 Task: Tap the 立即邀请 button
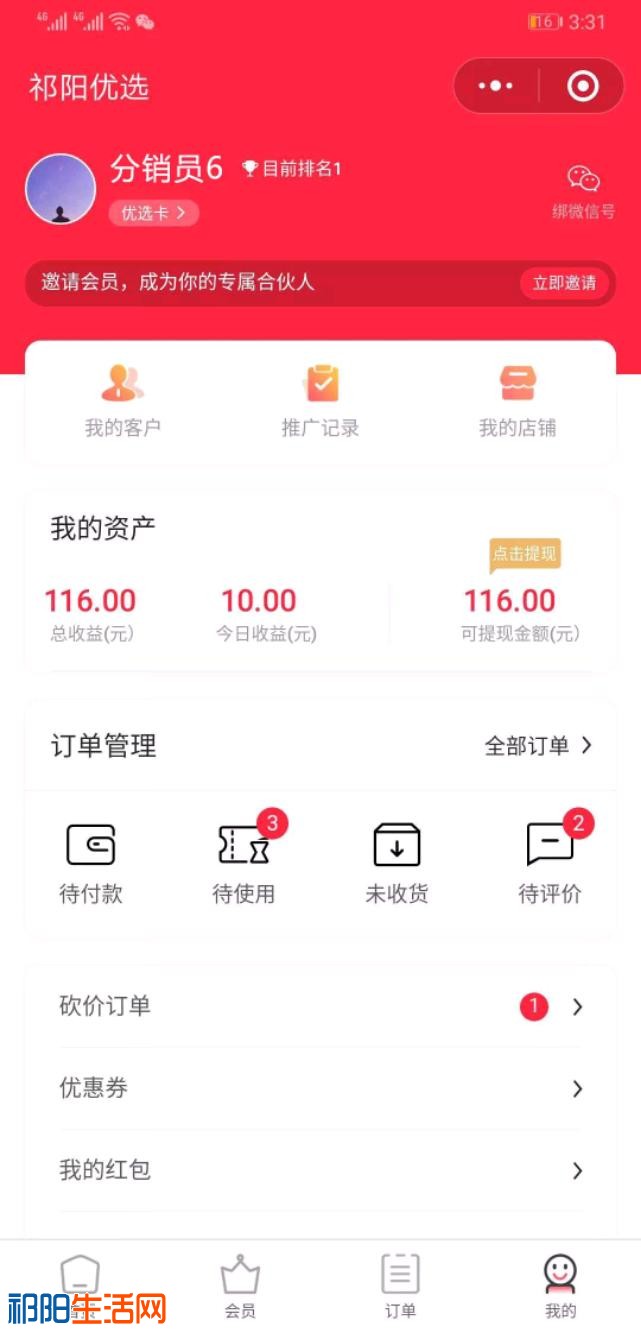[x=564, y=283]
